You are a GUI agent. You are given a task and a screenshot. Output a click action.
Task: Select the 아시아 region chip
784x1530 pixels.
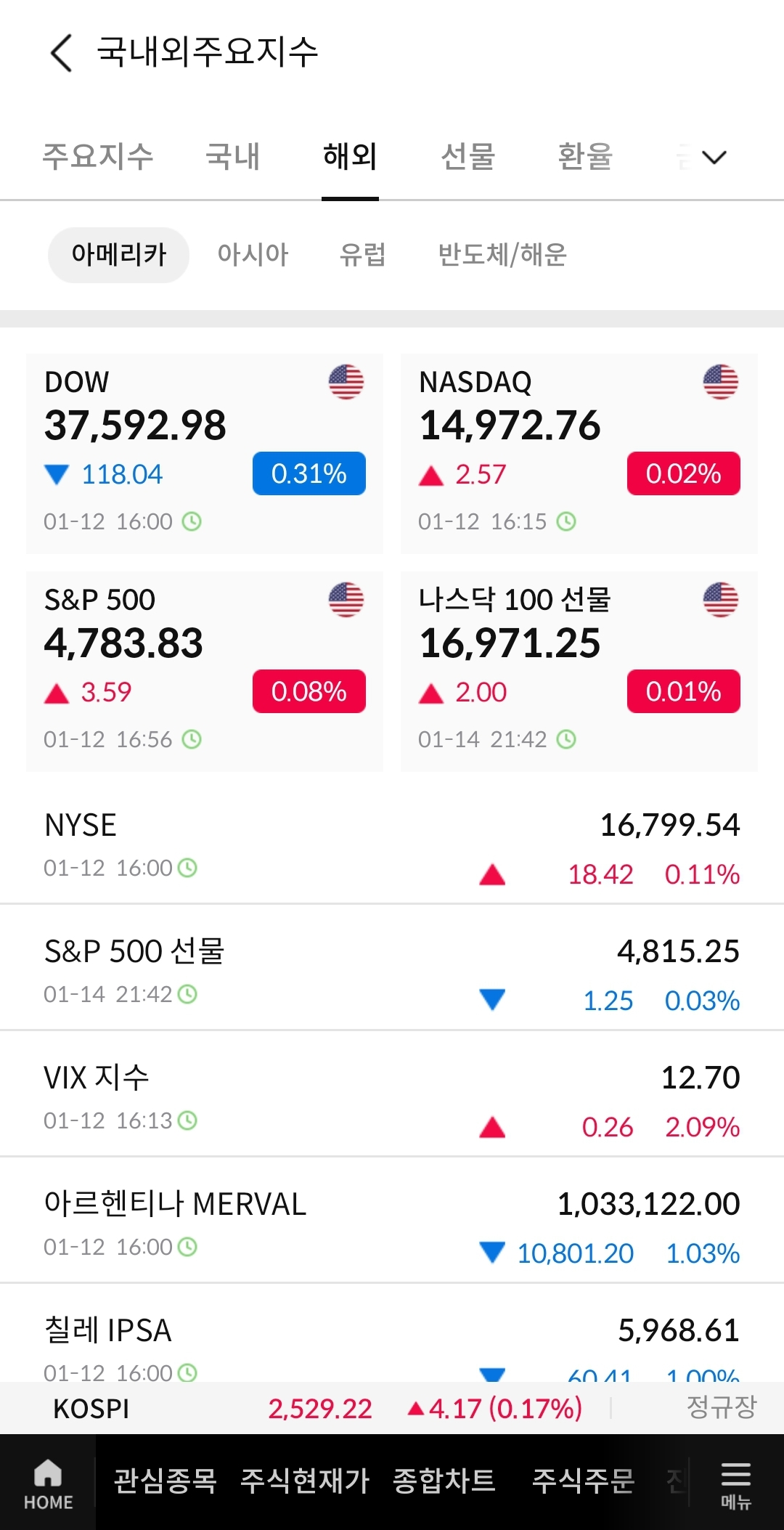coord(253,255)
